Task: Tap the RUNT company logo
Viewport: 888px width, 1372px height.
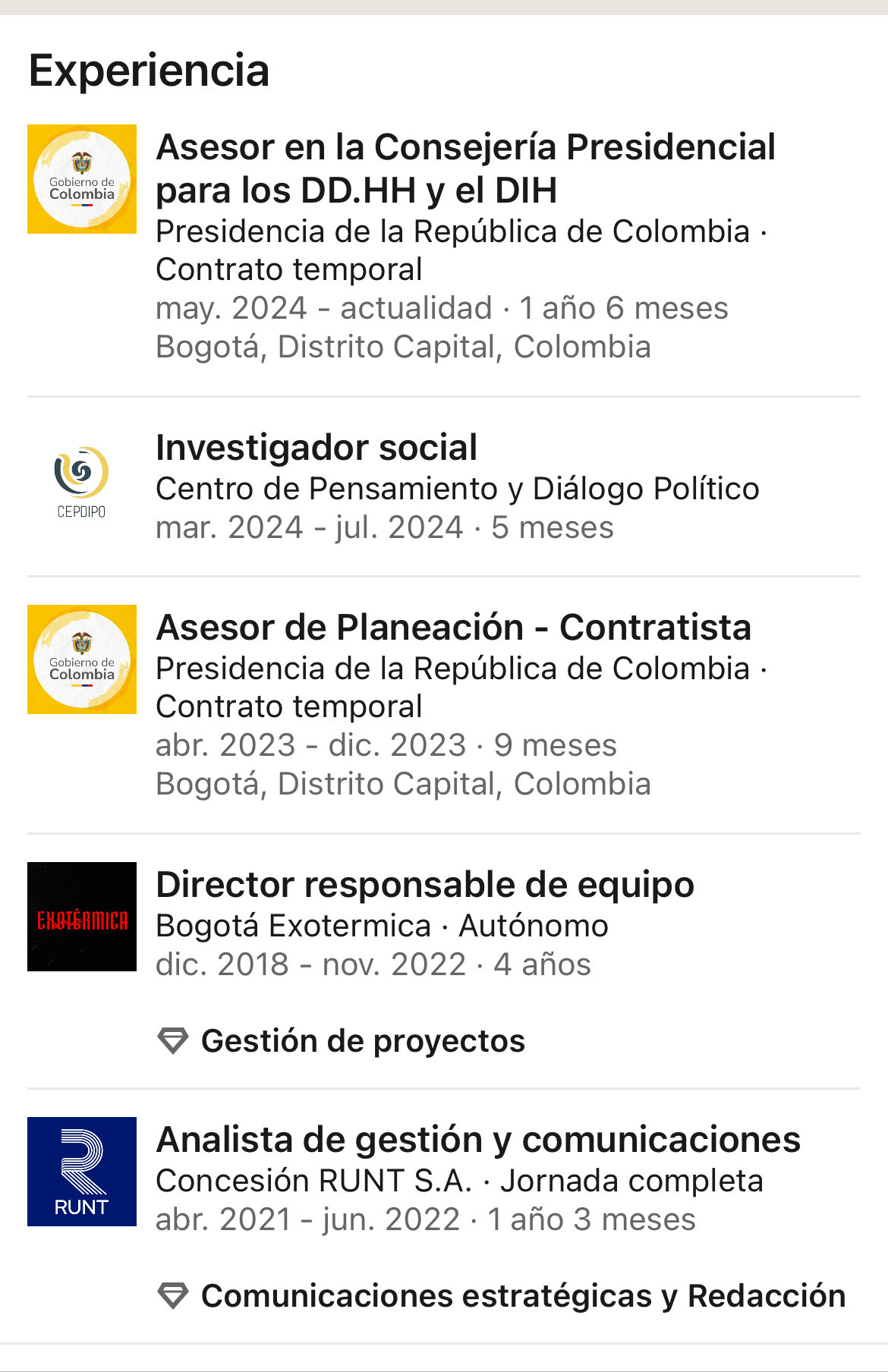Action: click(x=82, y=1172)
